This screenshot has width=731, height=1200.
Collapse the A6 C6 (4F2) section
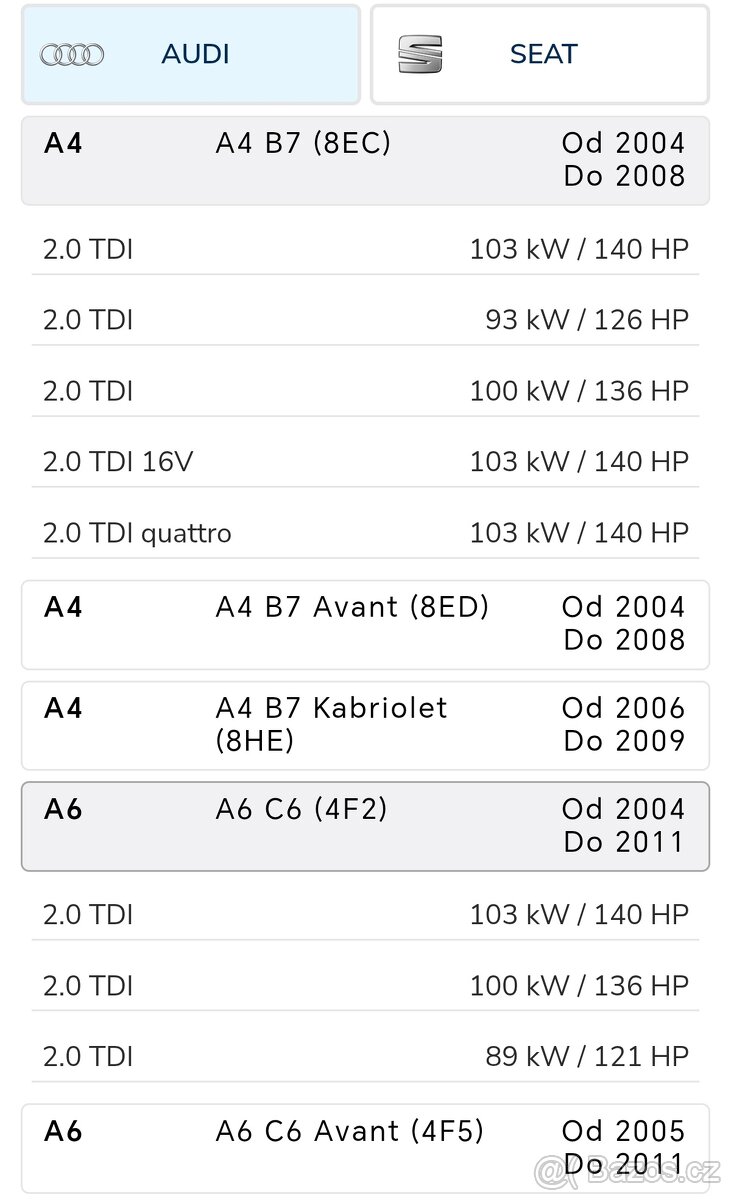[365, 826]
